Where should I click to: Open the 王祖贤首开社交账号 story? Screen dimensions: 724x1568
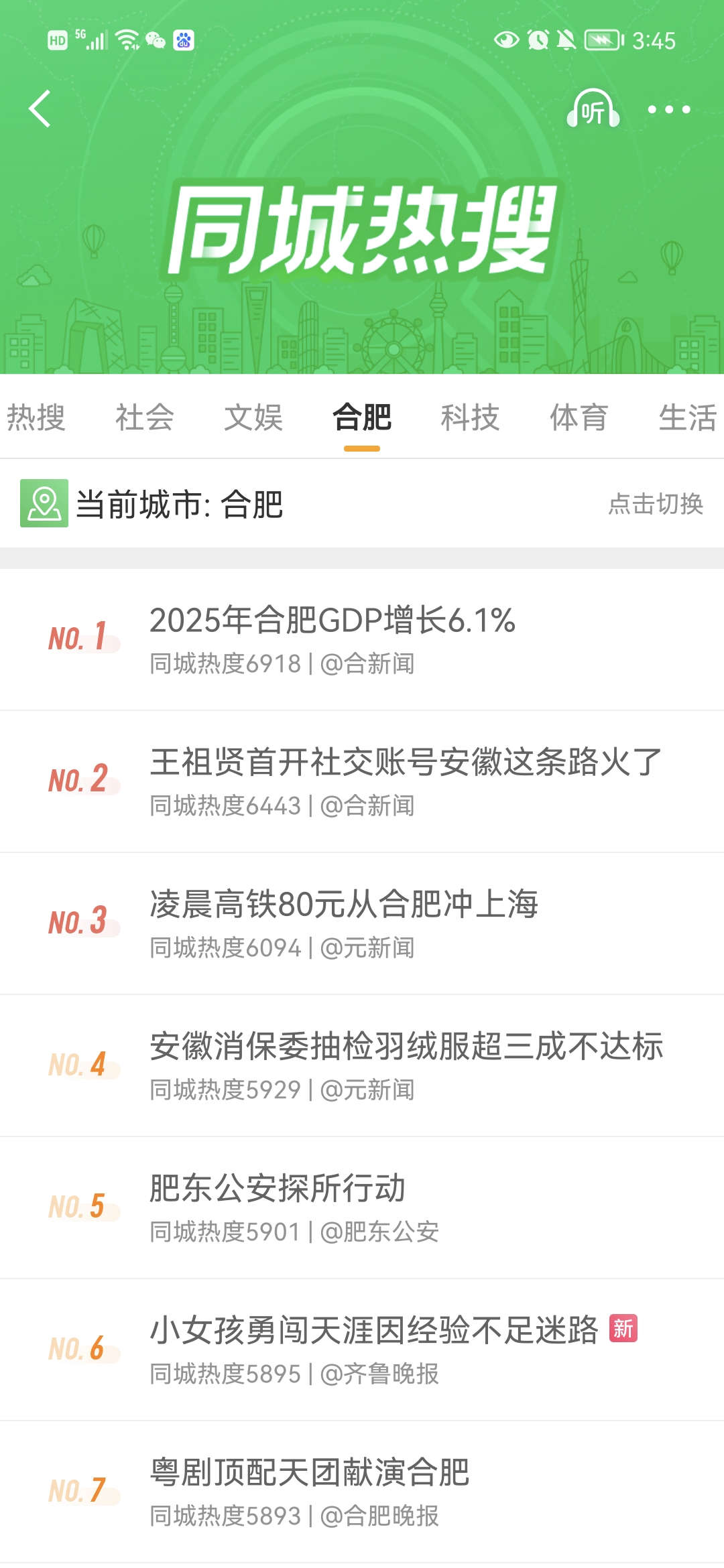point(362,781)
